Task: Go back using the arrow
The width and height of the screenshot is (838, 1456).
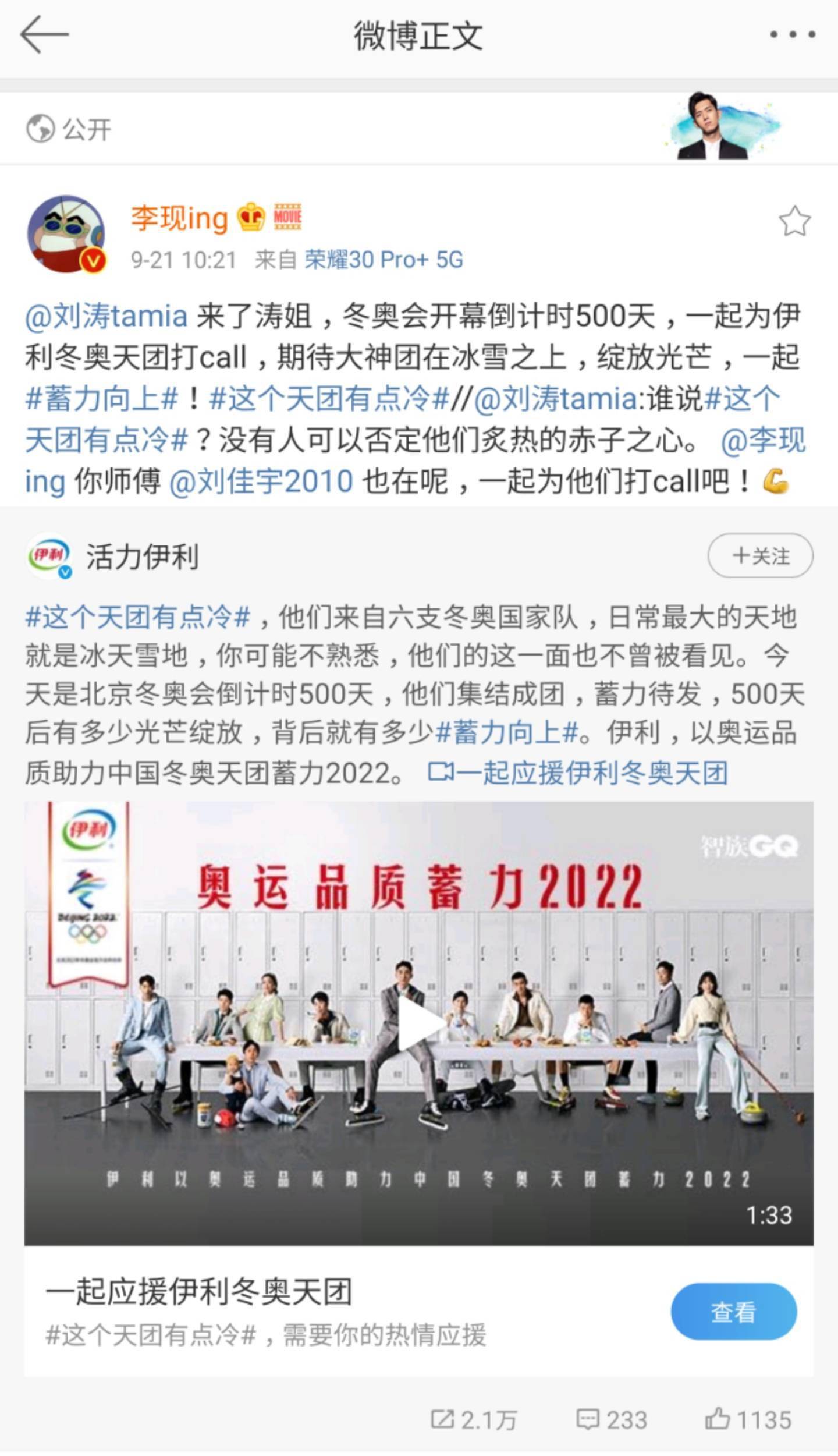Action: [44, 35]
